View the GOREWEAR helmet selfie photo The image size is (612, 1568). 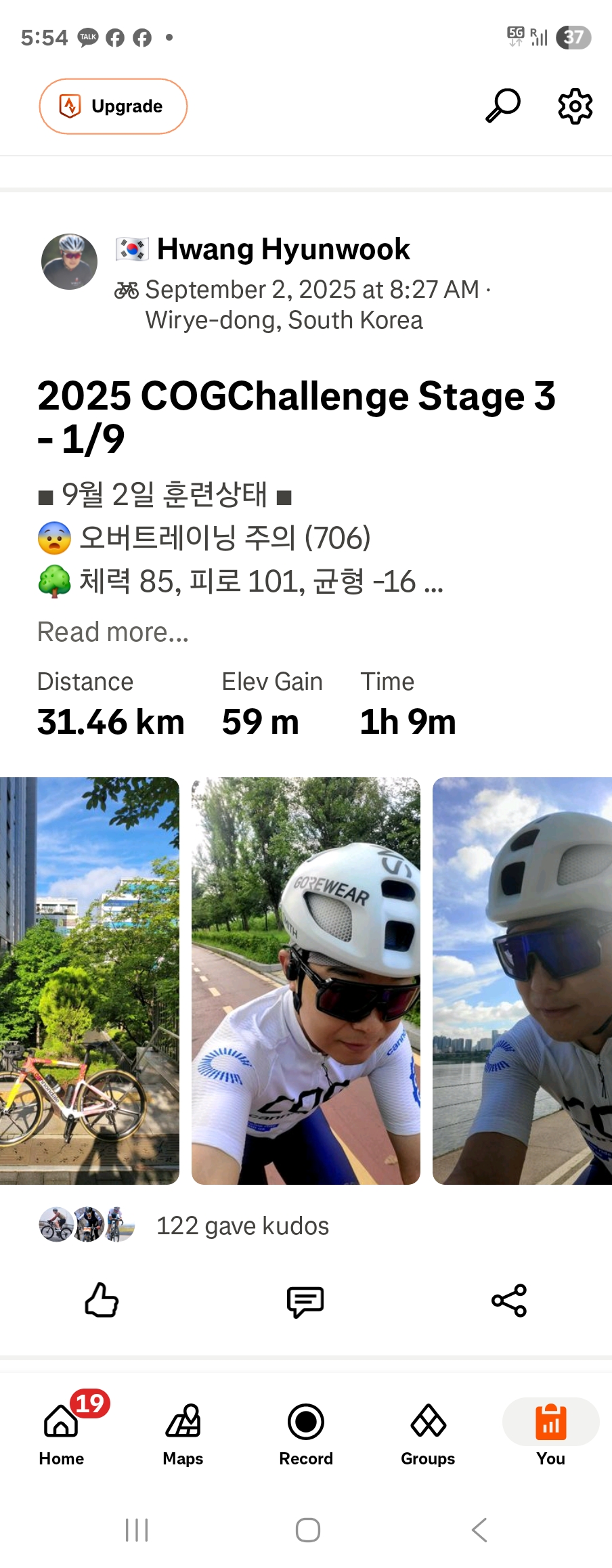(306, 981)
